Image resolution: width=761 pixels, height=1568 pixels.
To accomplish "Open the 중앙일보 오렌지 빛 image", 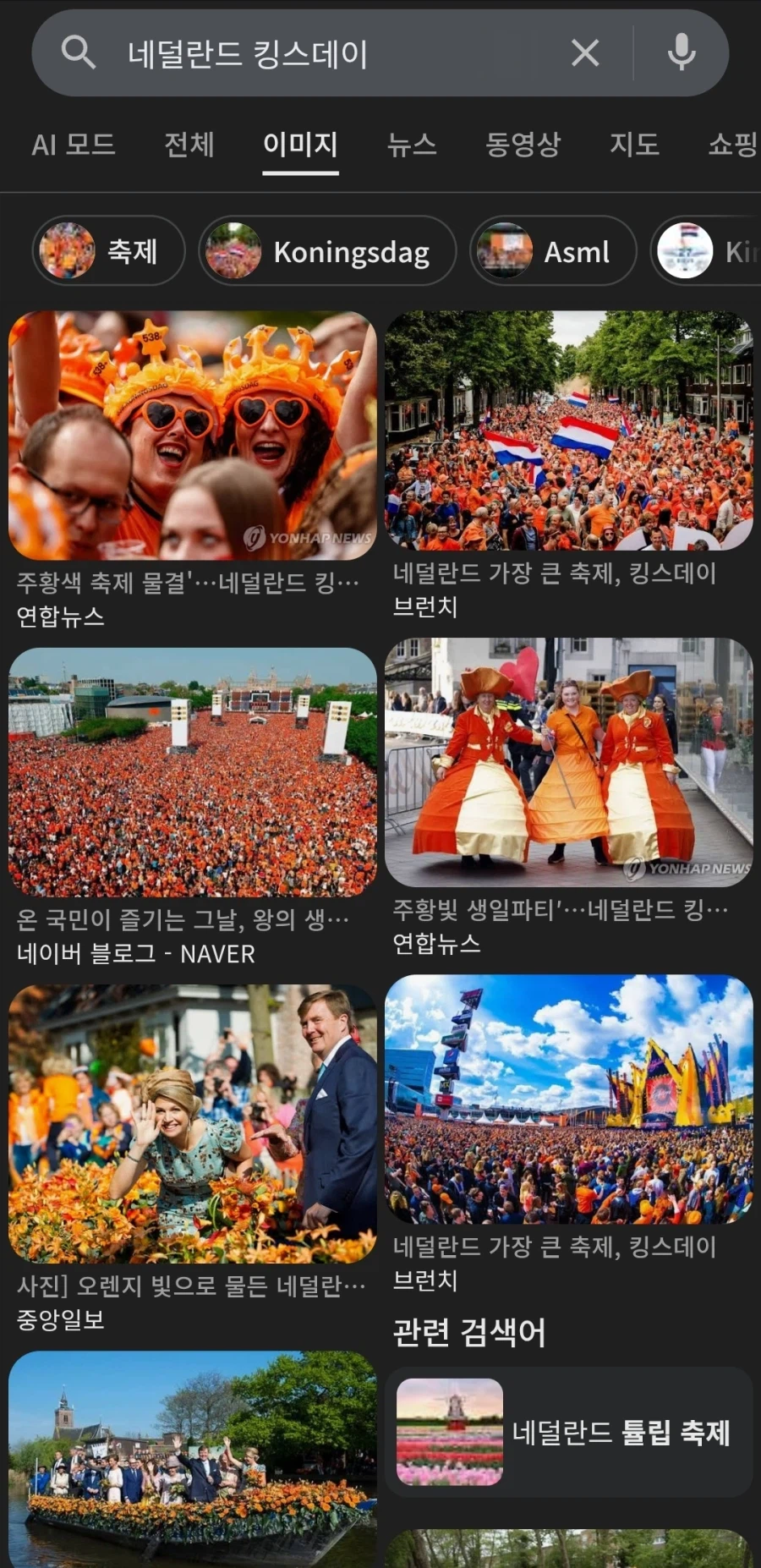I will tap(193, 1123).
